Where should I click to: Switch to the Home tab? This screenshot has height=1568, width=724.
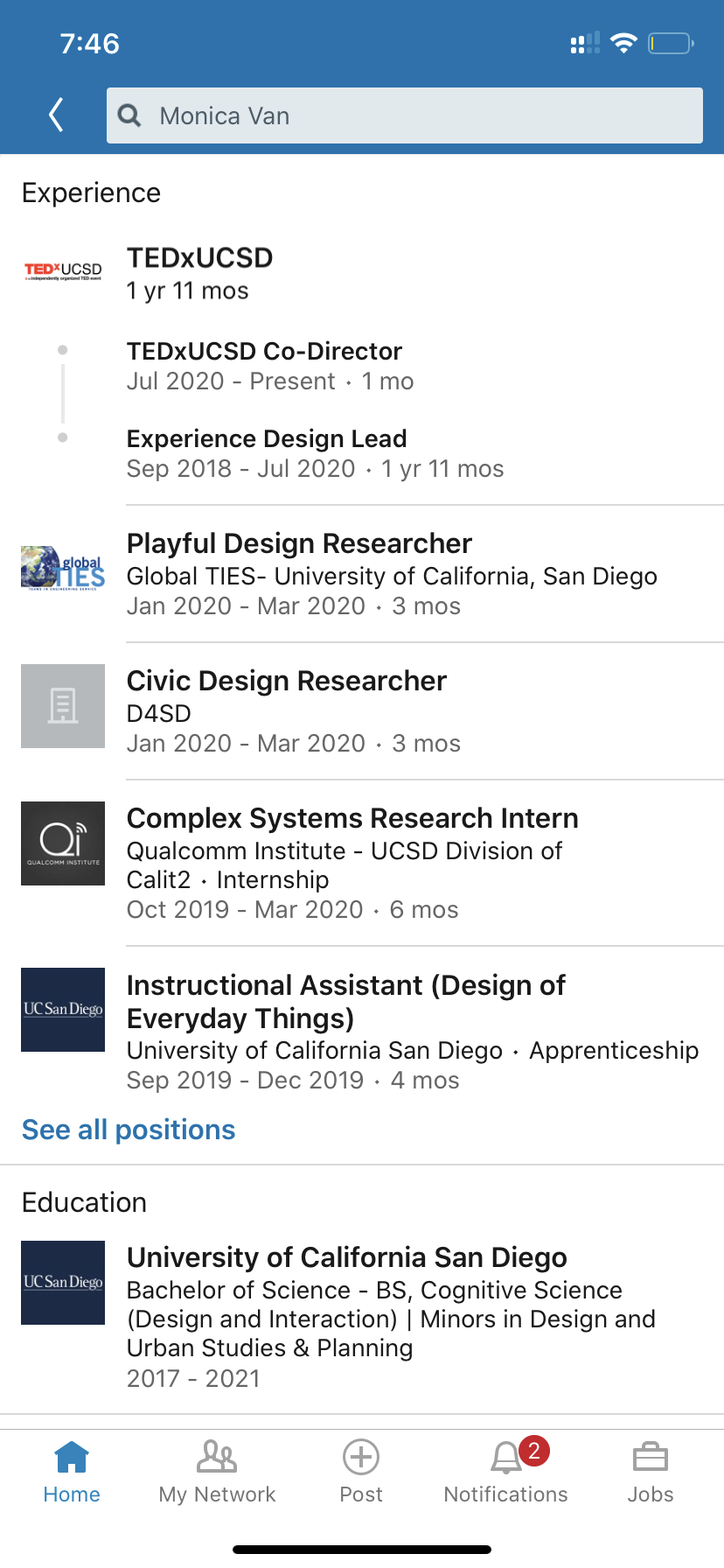point(72,1470)
